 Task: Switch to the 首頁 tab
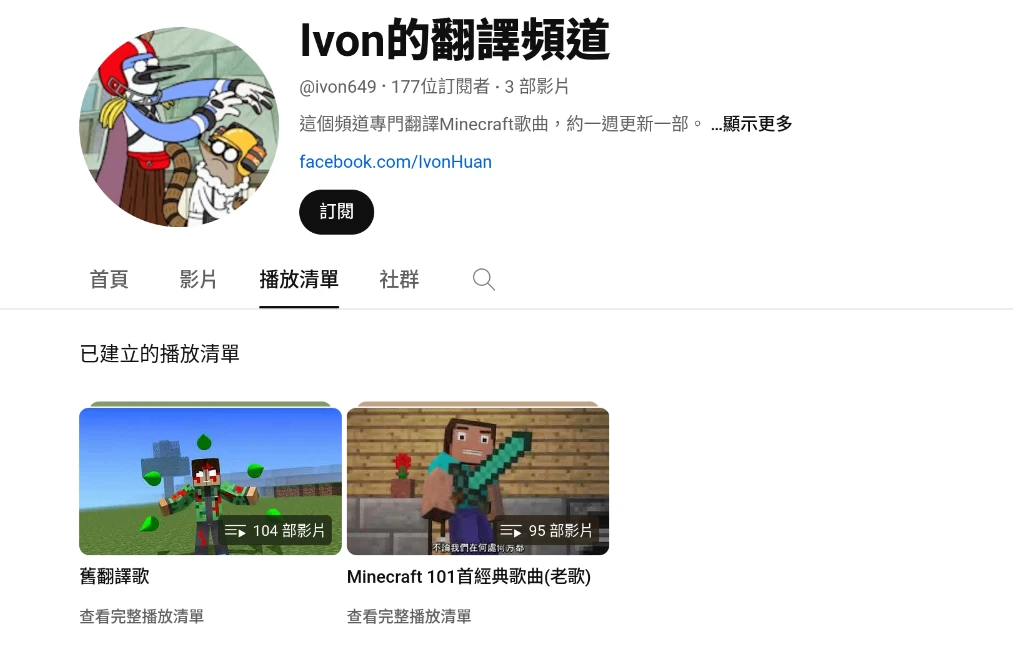pos(109,279)
